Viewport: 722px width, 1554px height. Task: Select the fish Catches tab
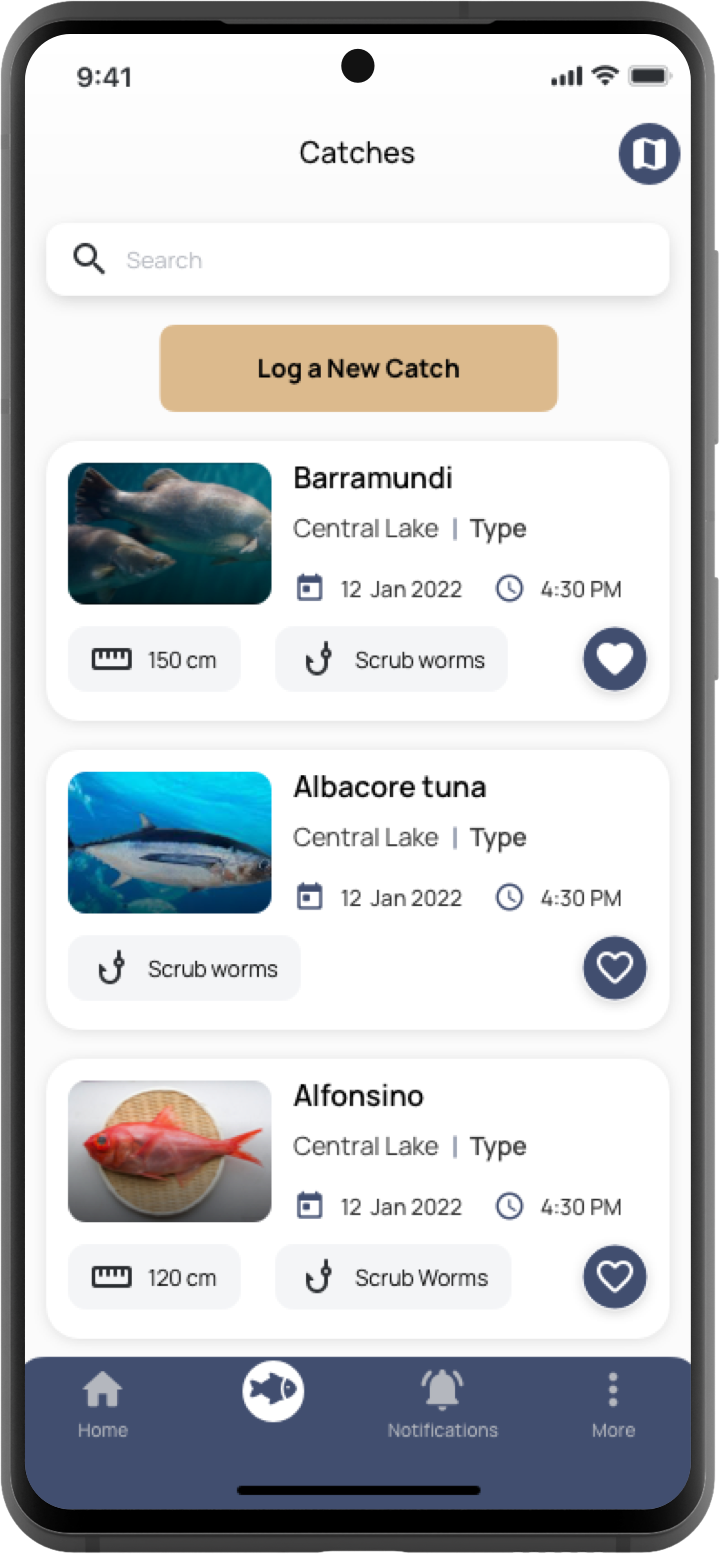(x=273, y=1391)
